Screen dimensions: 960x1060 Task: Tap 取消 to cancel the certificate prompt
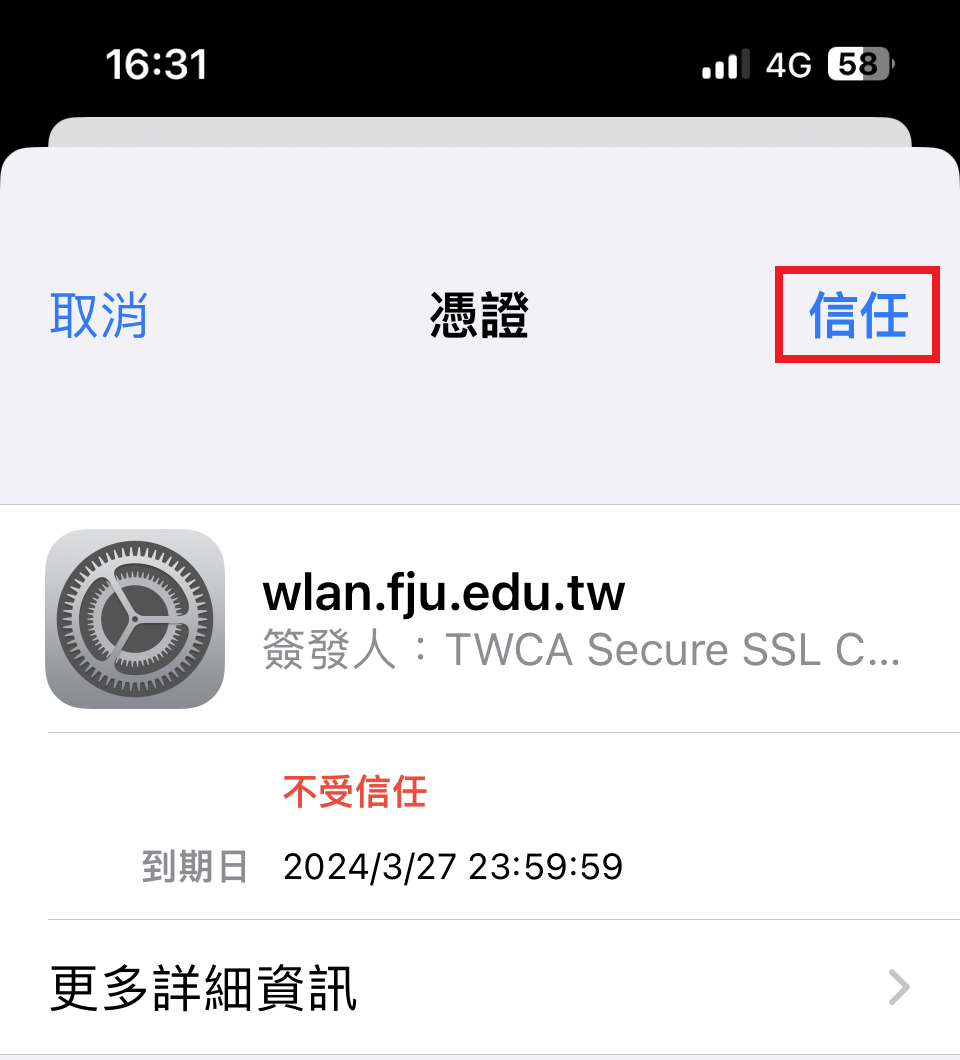click(x=98, y=316)
